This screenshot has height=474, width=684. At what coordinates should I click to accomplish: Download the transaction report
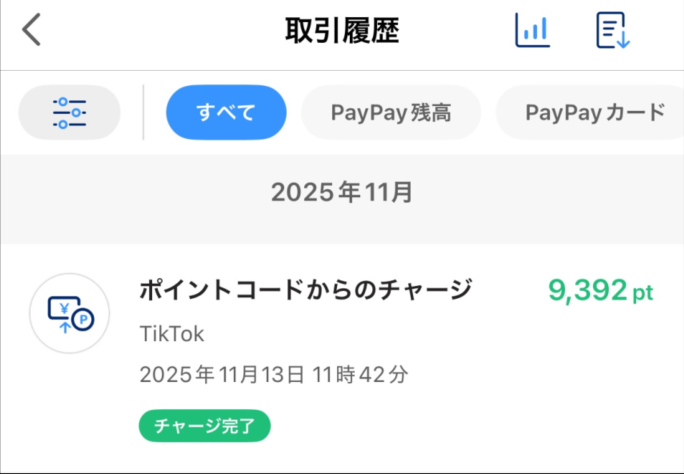pos(612,31)
